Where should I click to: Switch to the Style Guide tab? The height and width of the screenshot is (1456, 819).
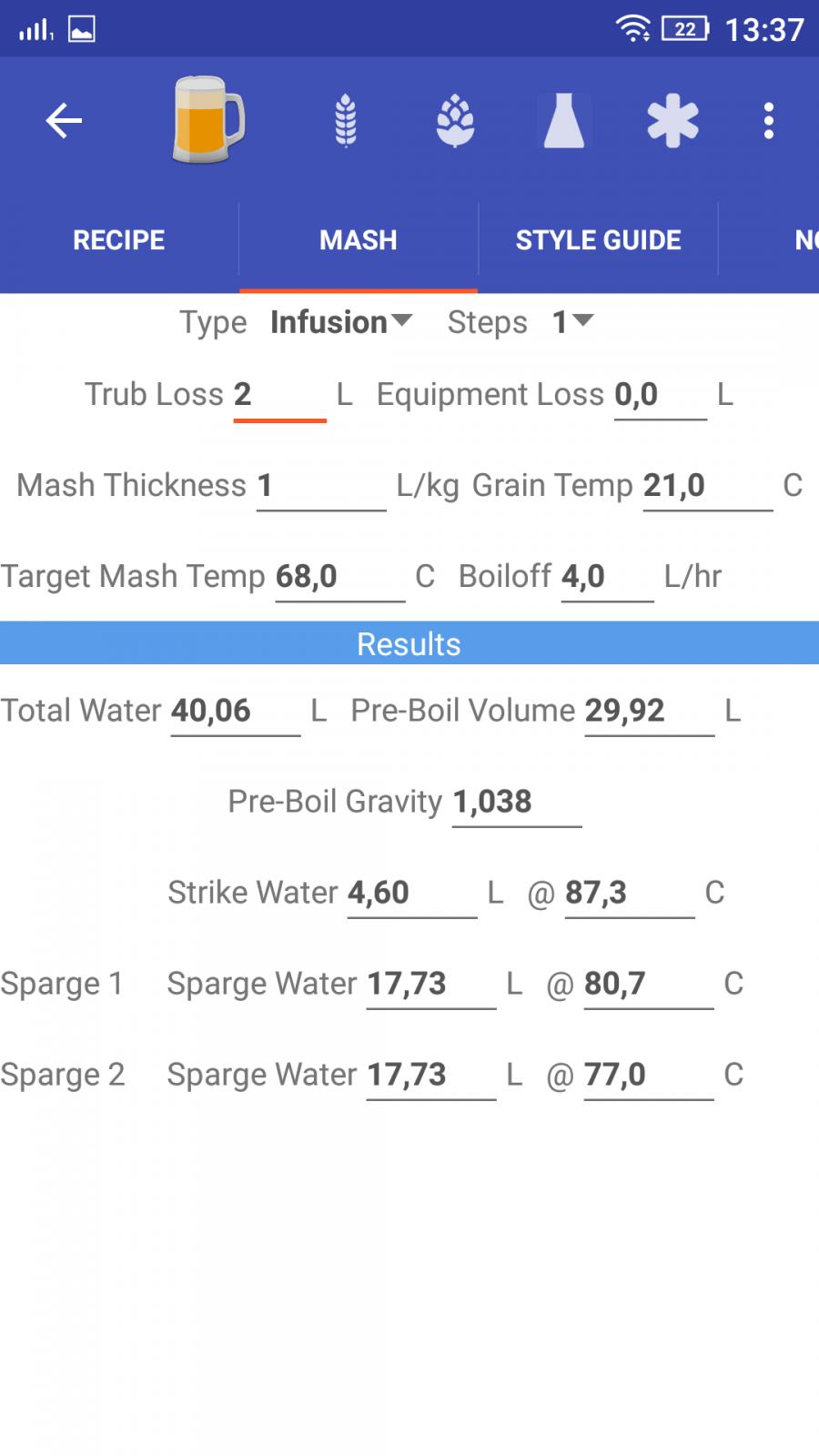pos(598,239)
